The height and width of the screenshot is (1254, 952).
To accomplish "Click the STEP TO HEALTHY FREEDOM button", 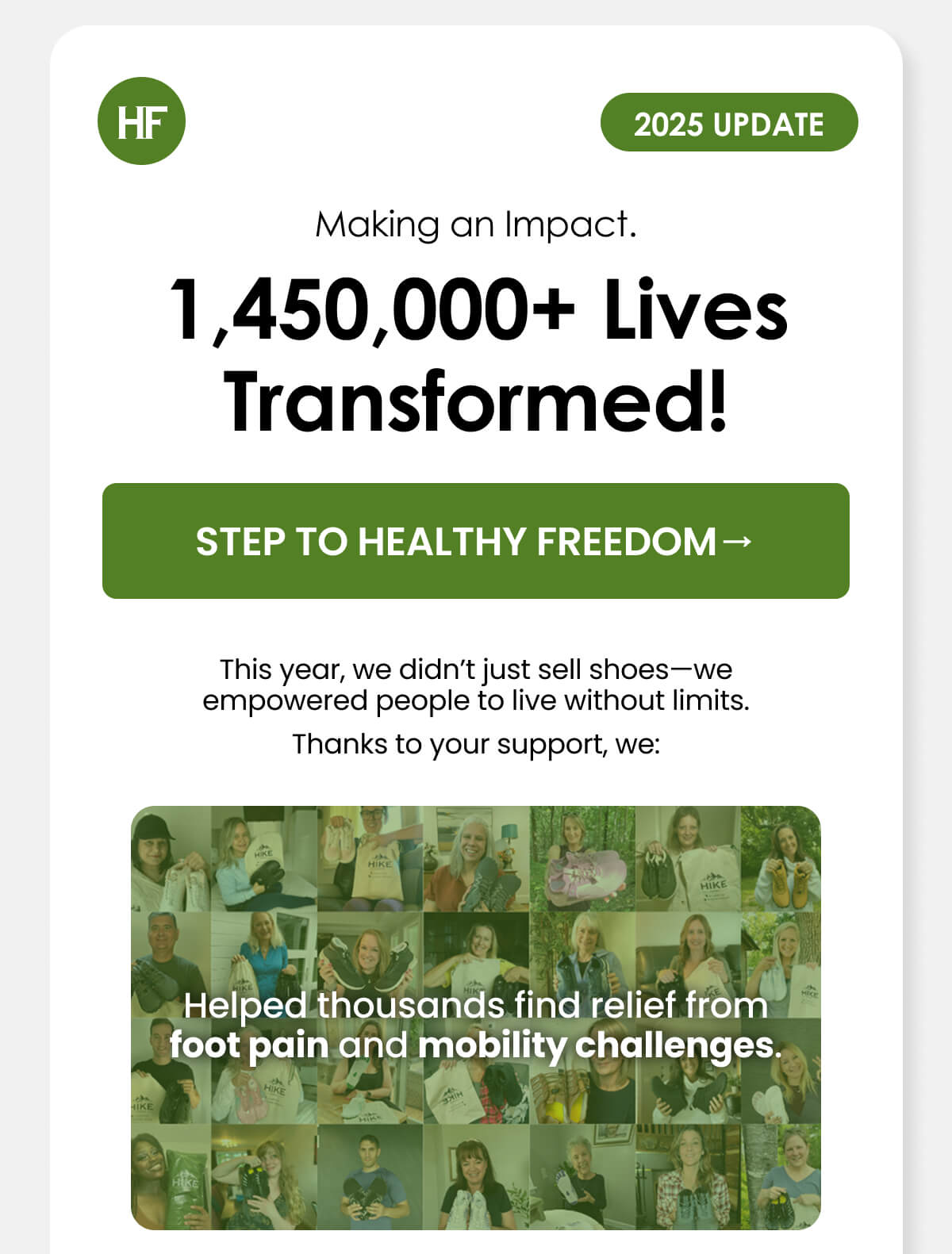I will pos(476,543).
